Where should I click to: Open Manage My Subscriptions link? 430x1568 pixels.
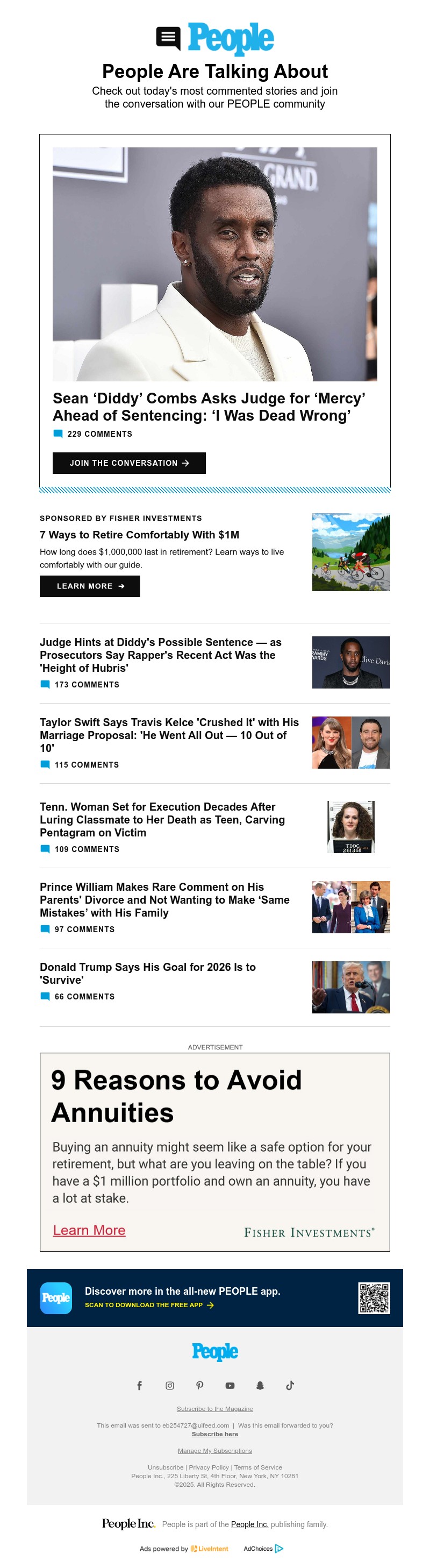[214, 1451]
